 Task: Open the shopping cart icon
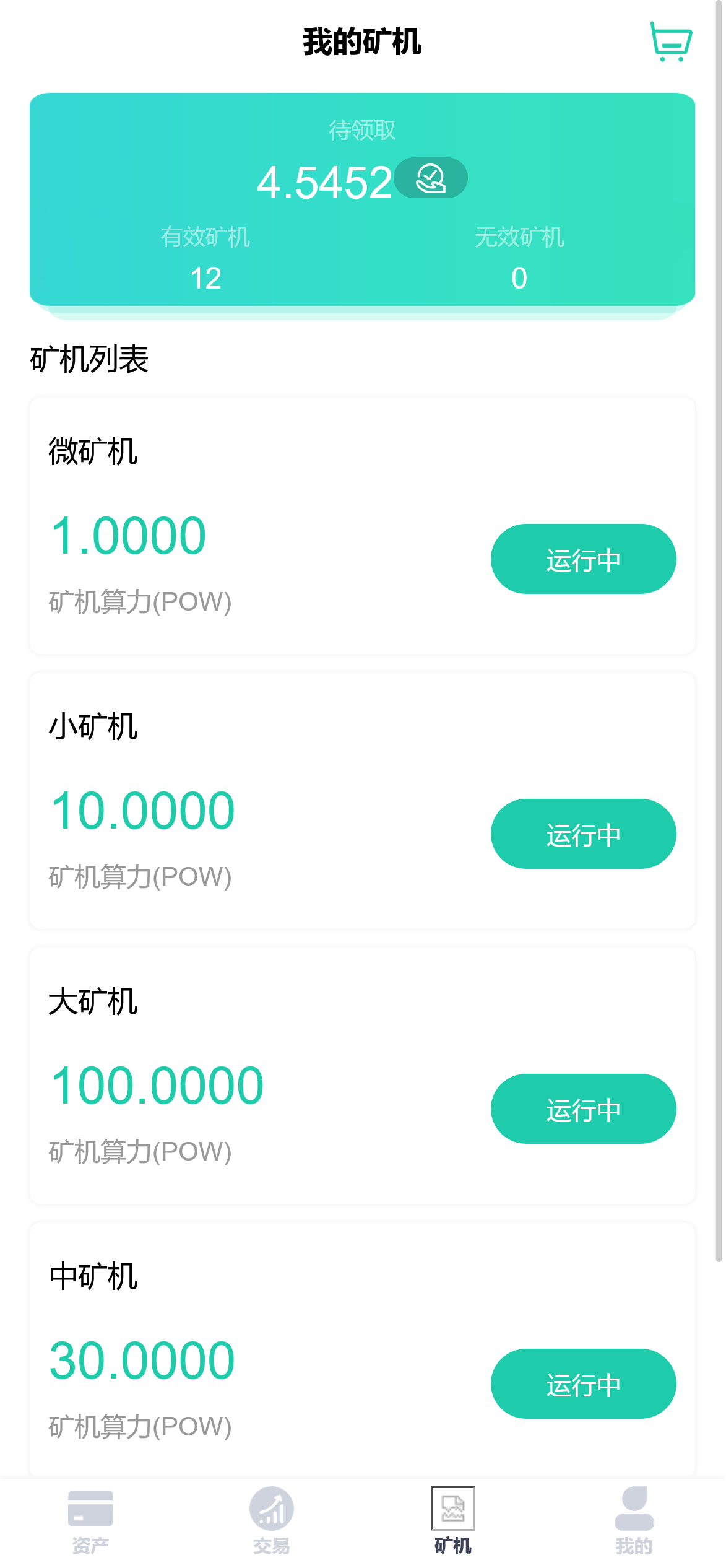tap(671, 41)
